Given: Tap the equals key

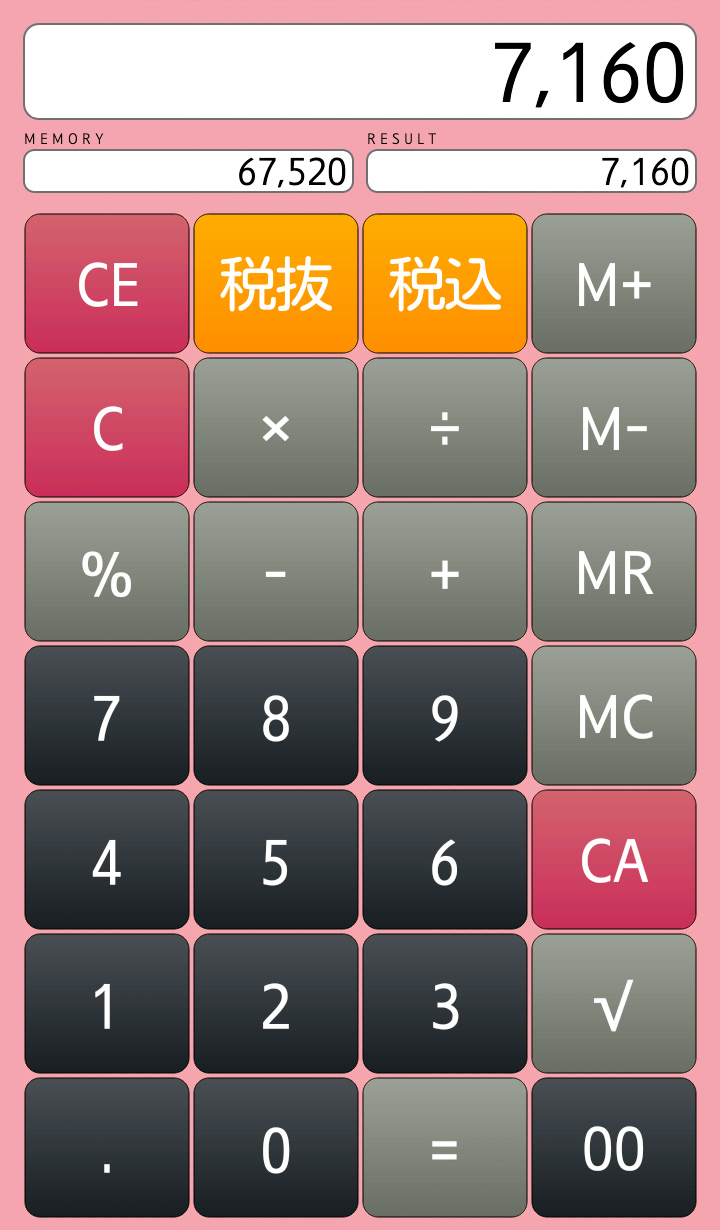Looking at the screenshot, I should (445, 1148).
